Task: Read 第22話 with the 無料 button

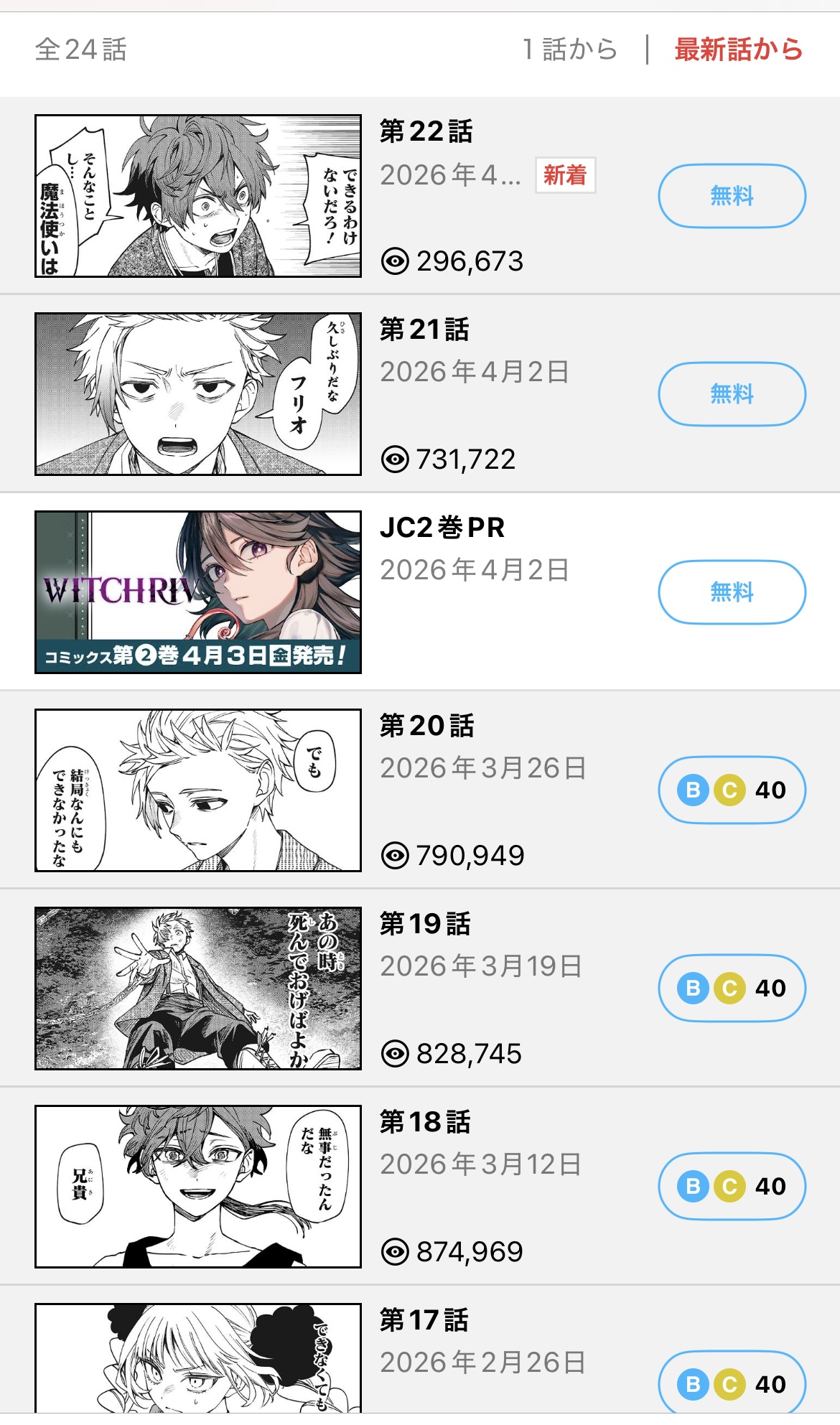Action: 732,196
